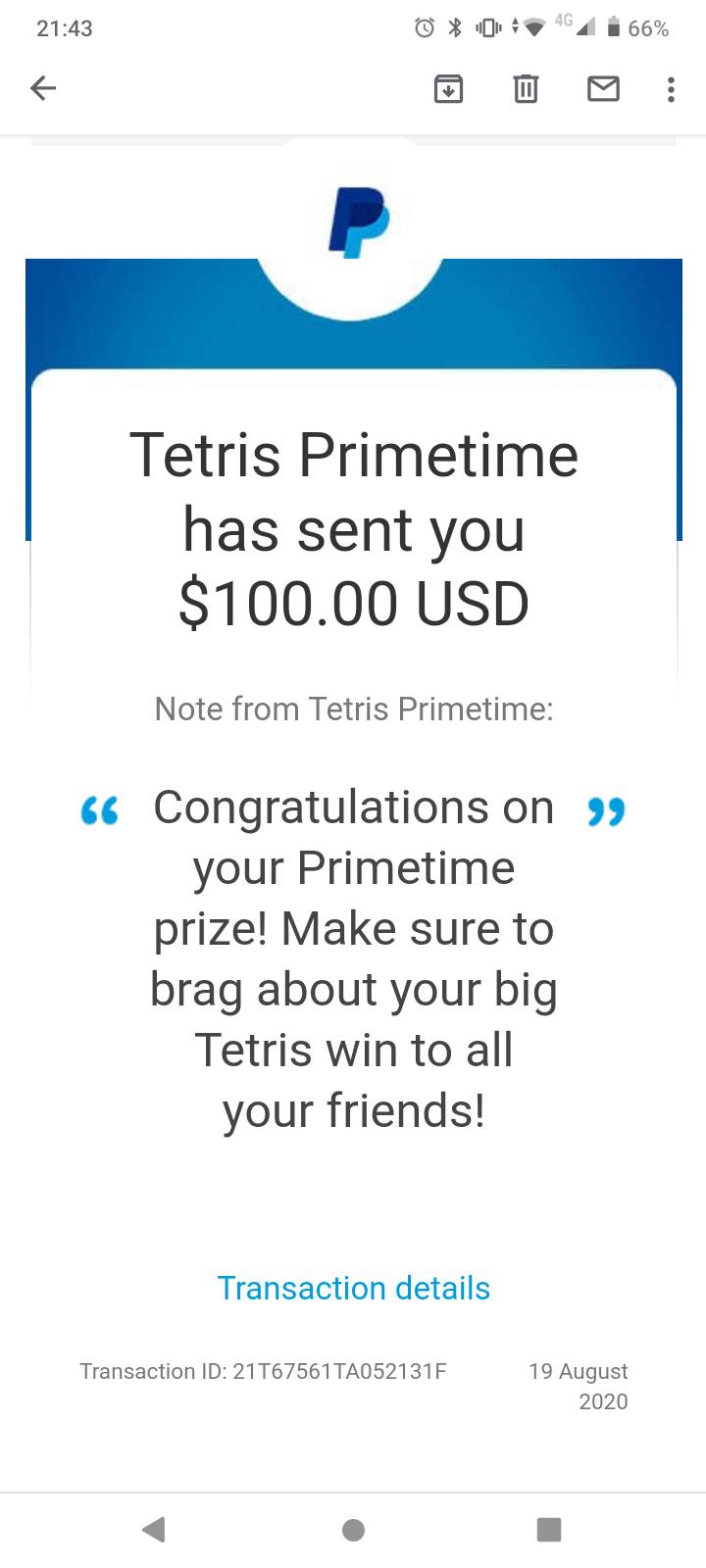Tap the system home button

pos(353,1529)
